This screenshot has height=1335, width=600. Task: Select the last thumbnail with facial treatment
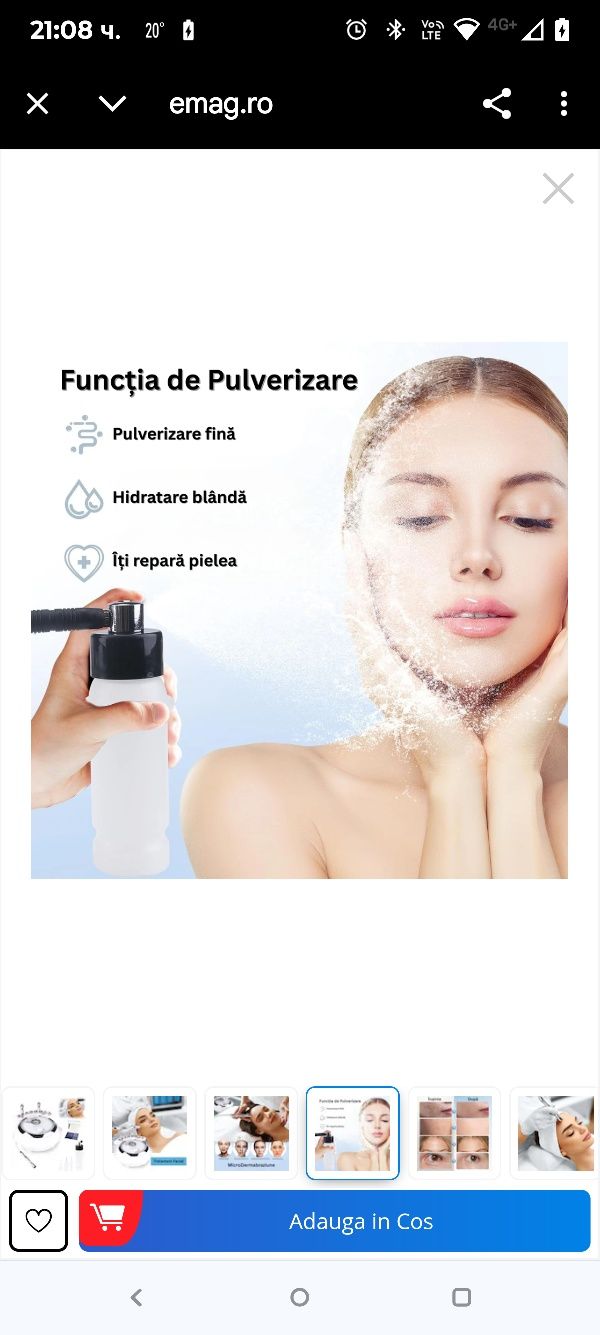click(x=555, y=1133)
